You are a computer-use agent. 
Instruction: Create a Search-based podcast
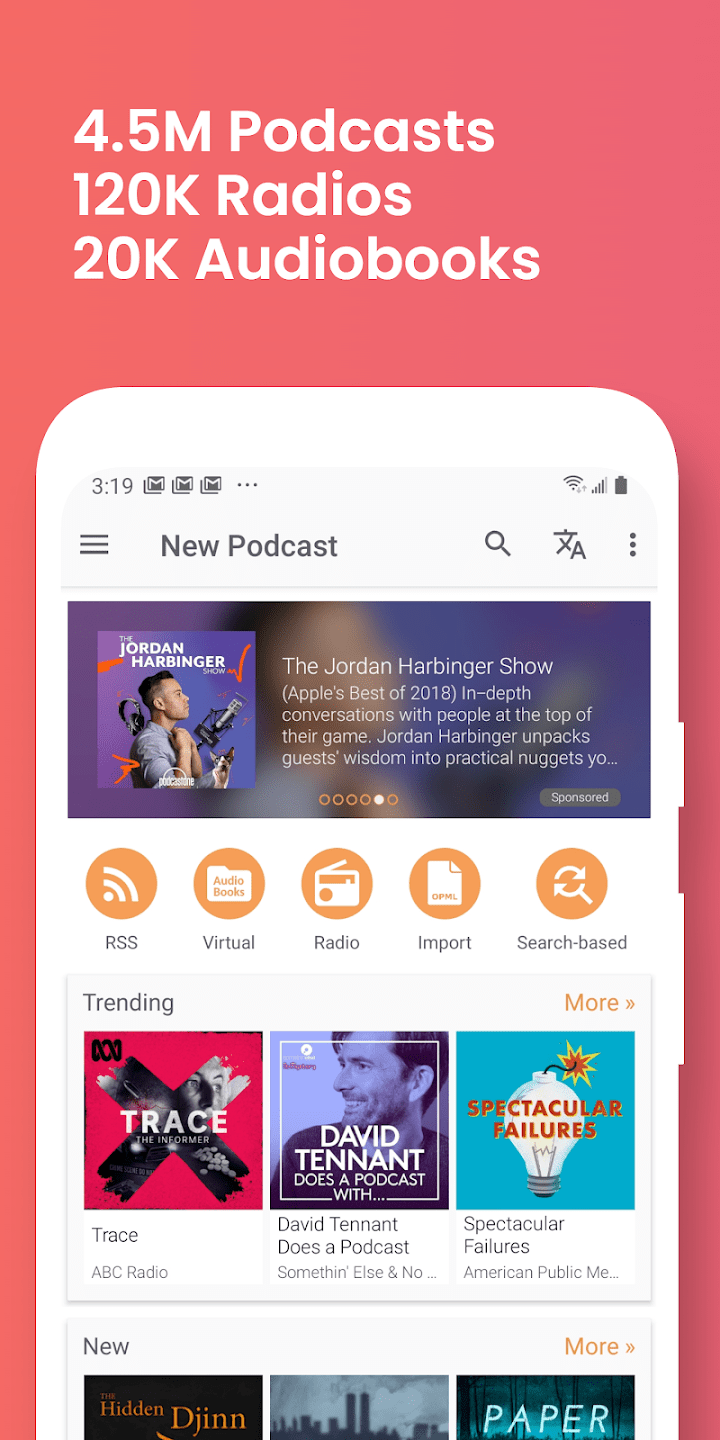(572, 884)
